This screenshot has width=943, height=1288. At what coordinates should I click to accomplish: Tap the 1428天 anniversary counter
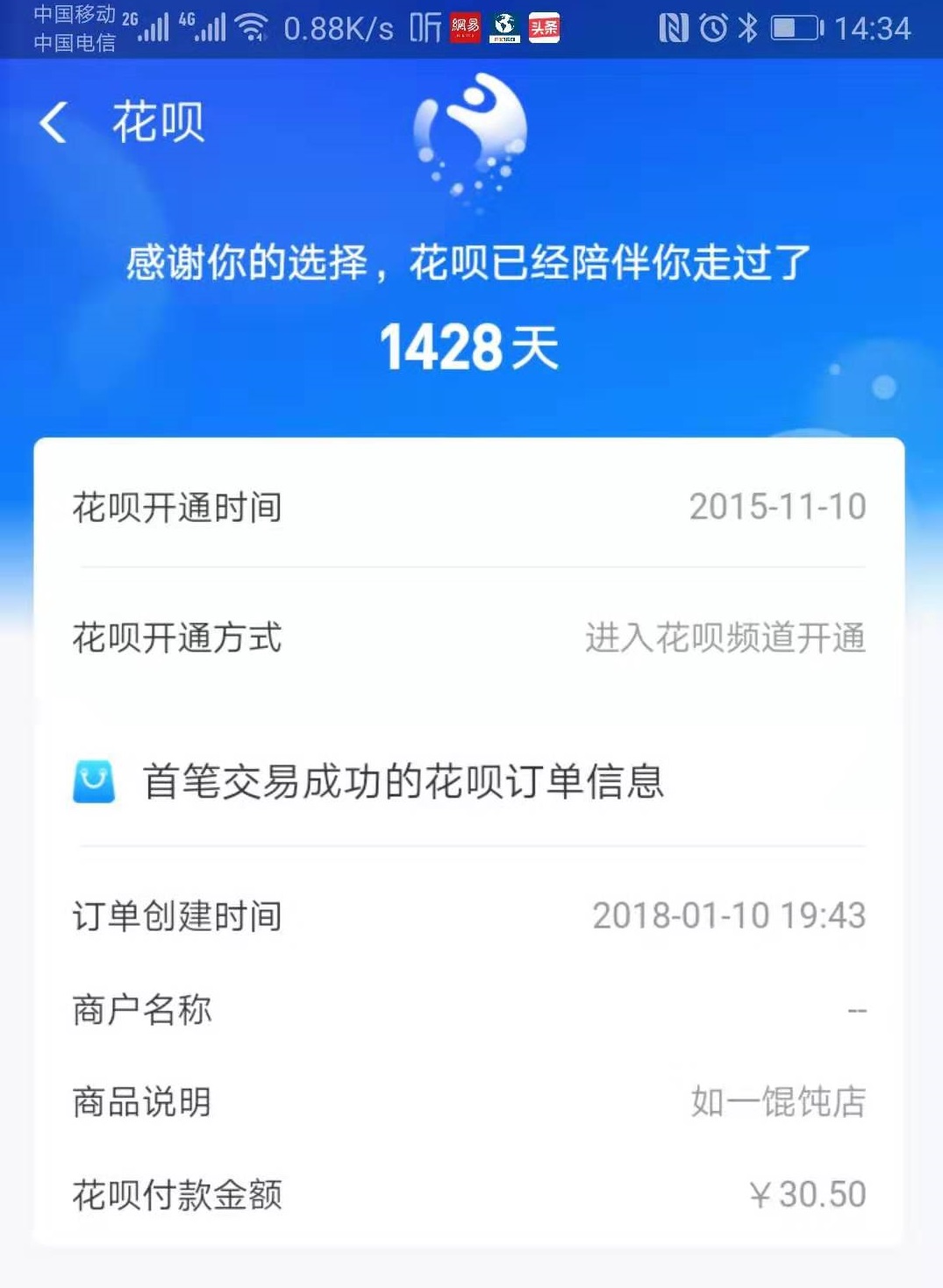click(471, 347)
